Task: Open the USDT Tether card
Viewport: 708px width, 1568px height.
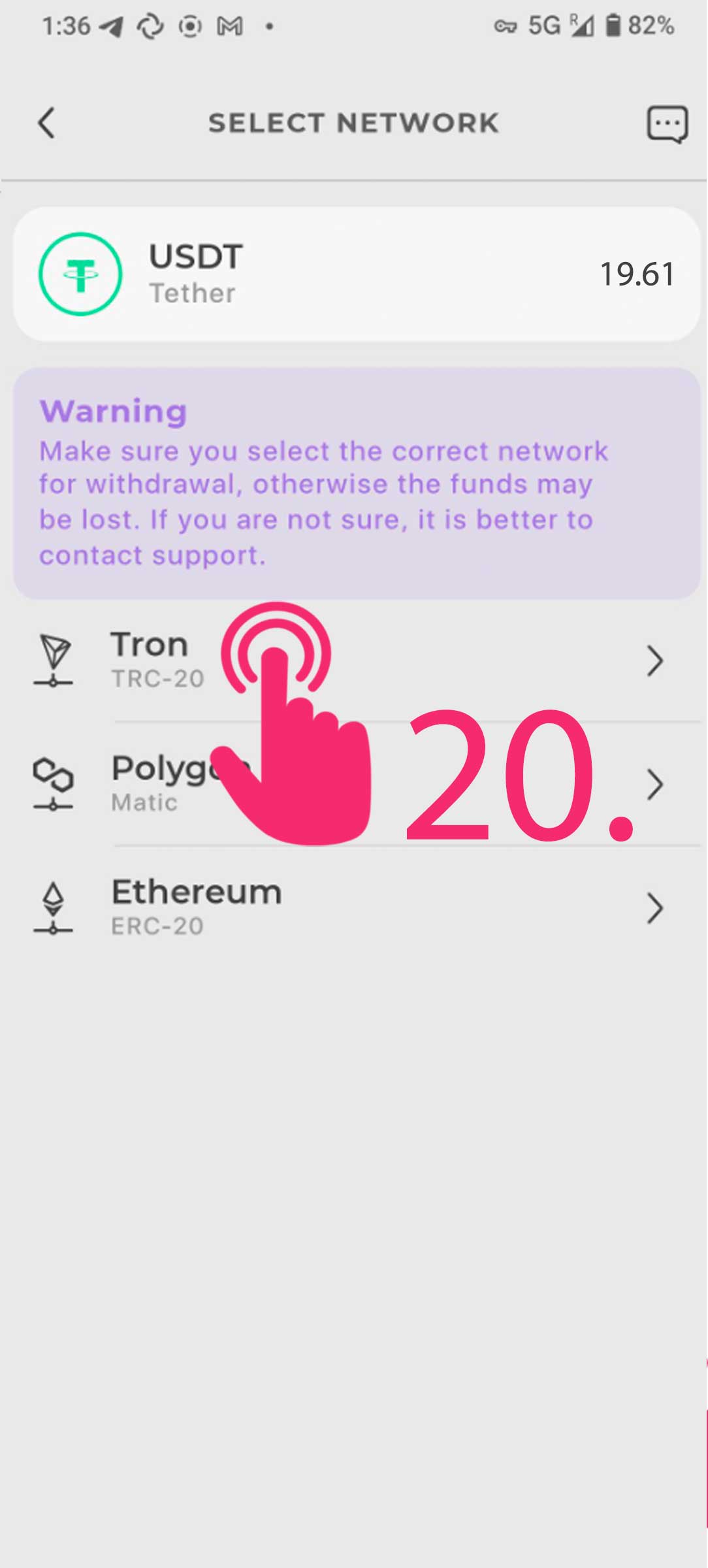Action: click(357, 274)
